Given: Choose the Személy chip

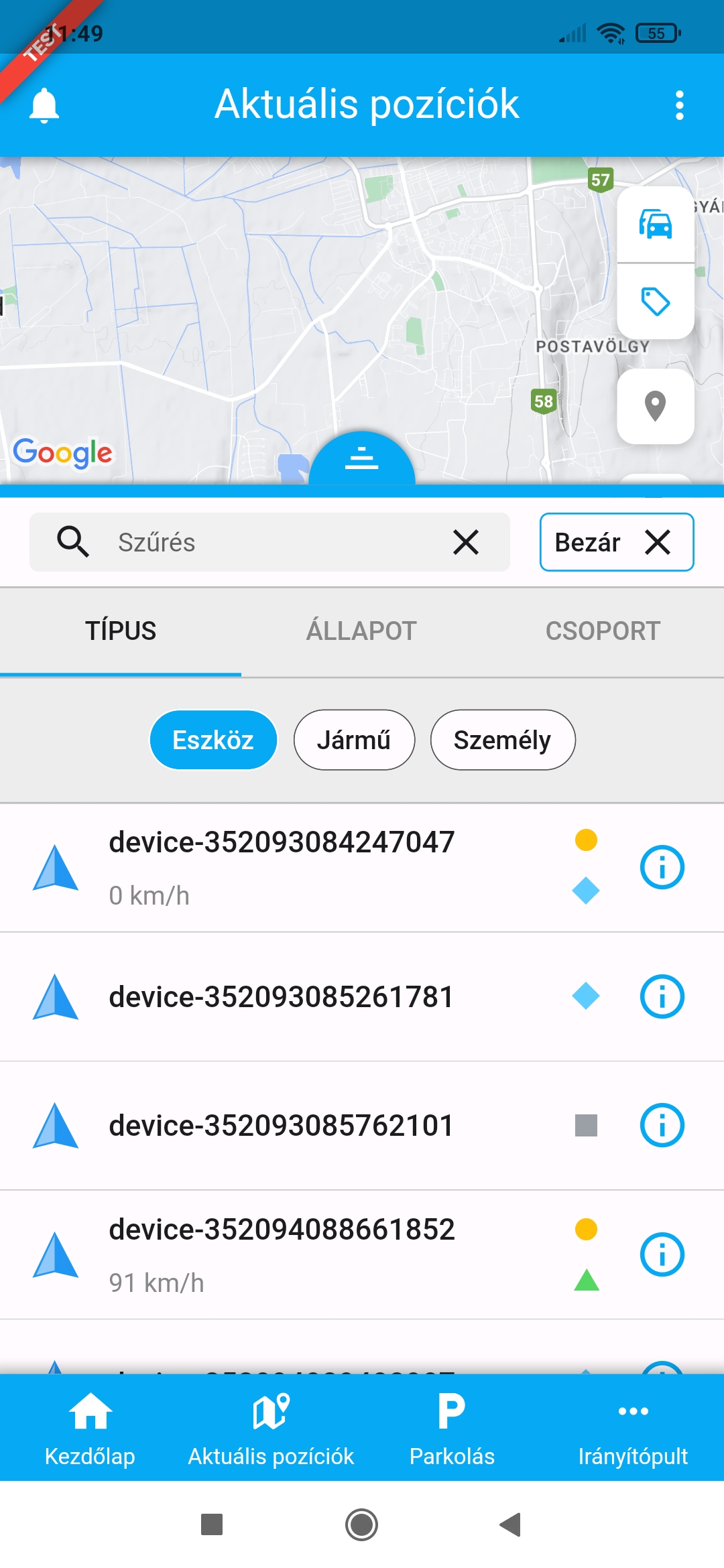Looking at the screenshot, I should point(502,740).
